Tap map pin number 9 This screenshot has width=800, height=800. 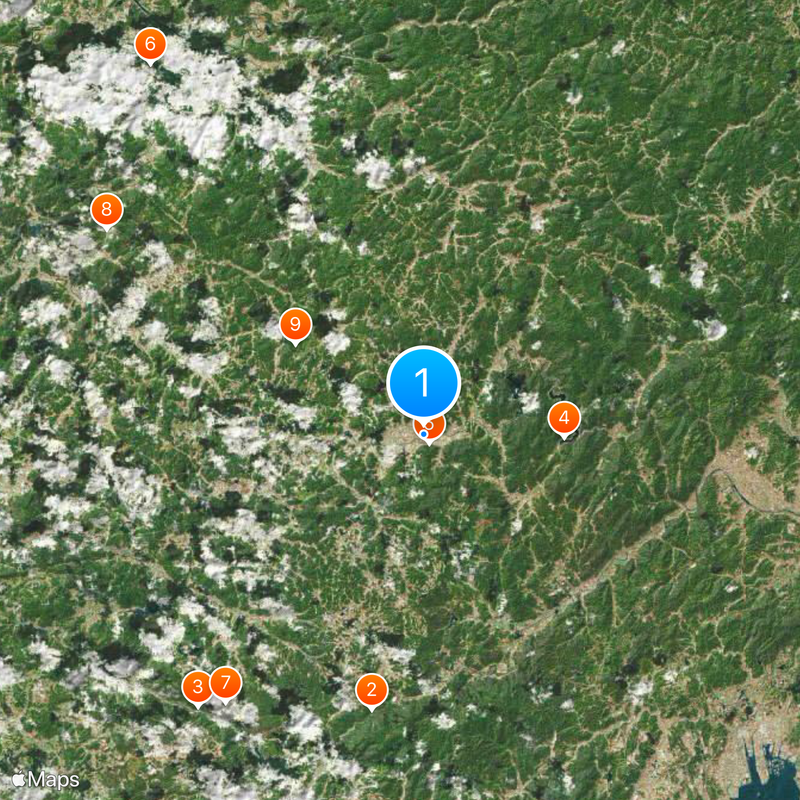click(x=295, y=324)
